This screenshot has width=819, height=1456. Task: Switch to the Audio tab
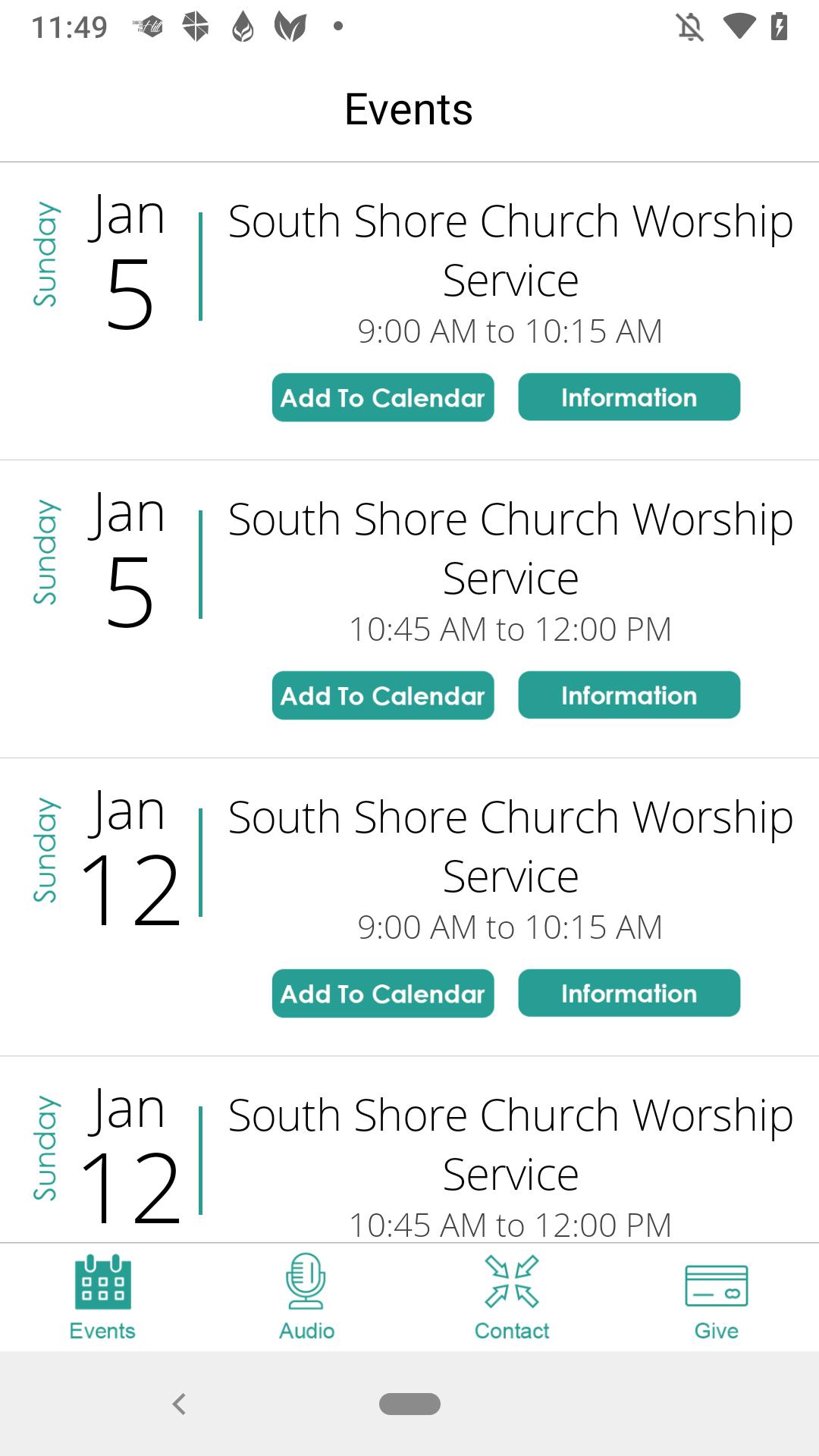point(307,1298)
